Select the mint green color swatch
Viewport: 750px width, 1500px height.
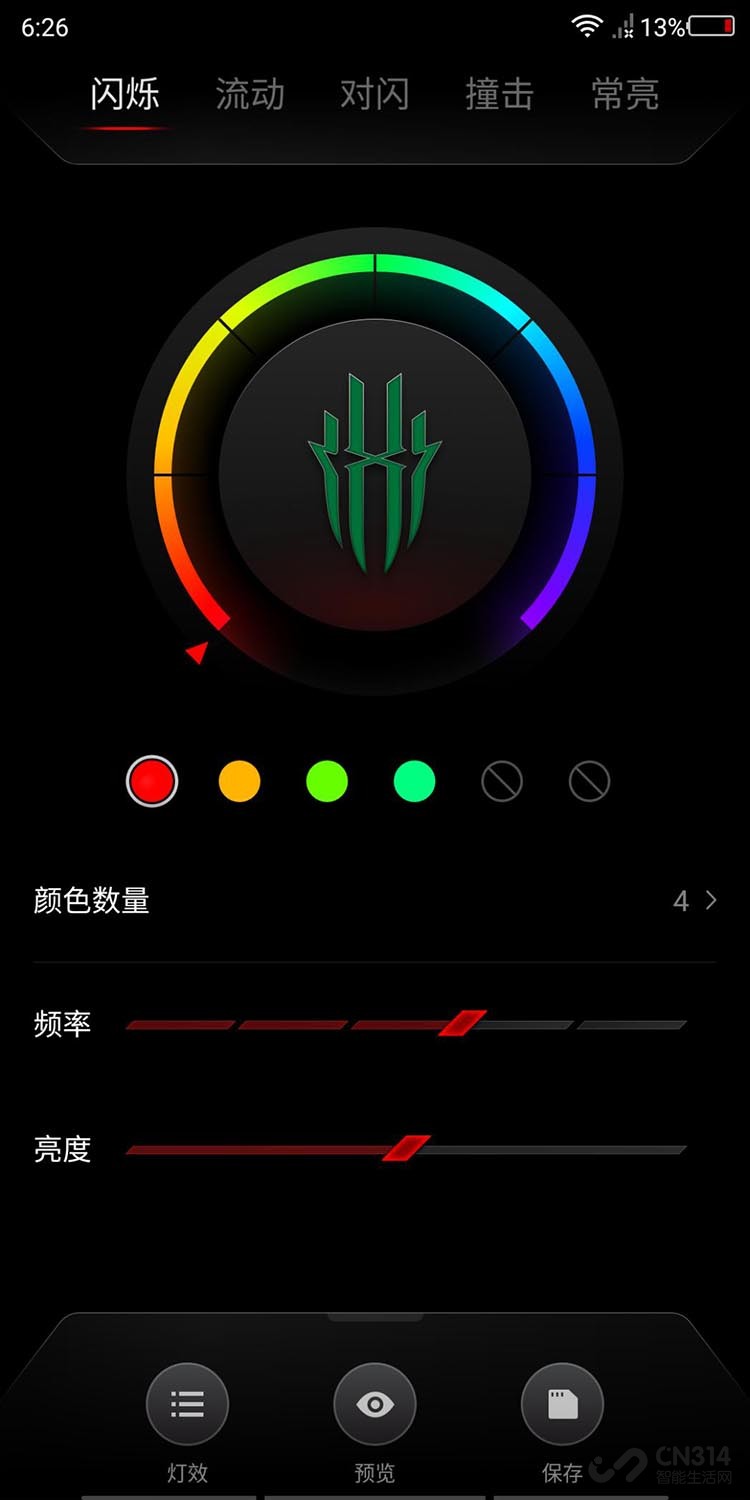tap(414, 781)
